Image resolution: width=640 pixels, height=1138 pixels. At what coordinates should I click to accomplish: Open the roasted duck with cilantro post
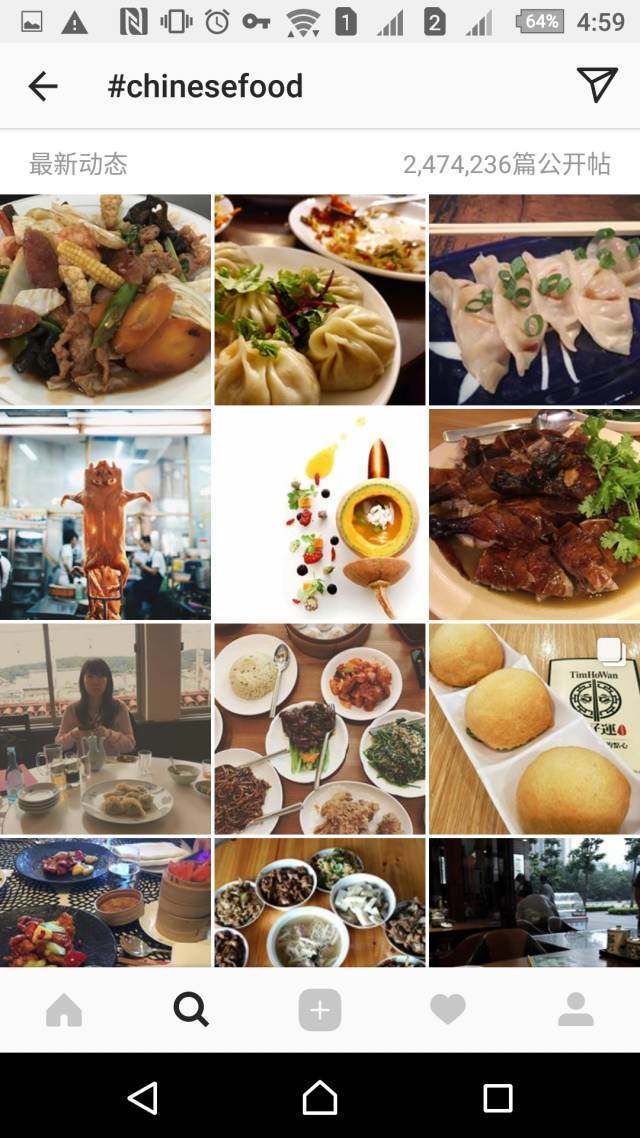coord(534,514)
